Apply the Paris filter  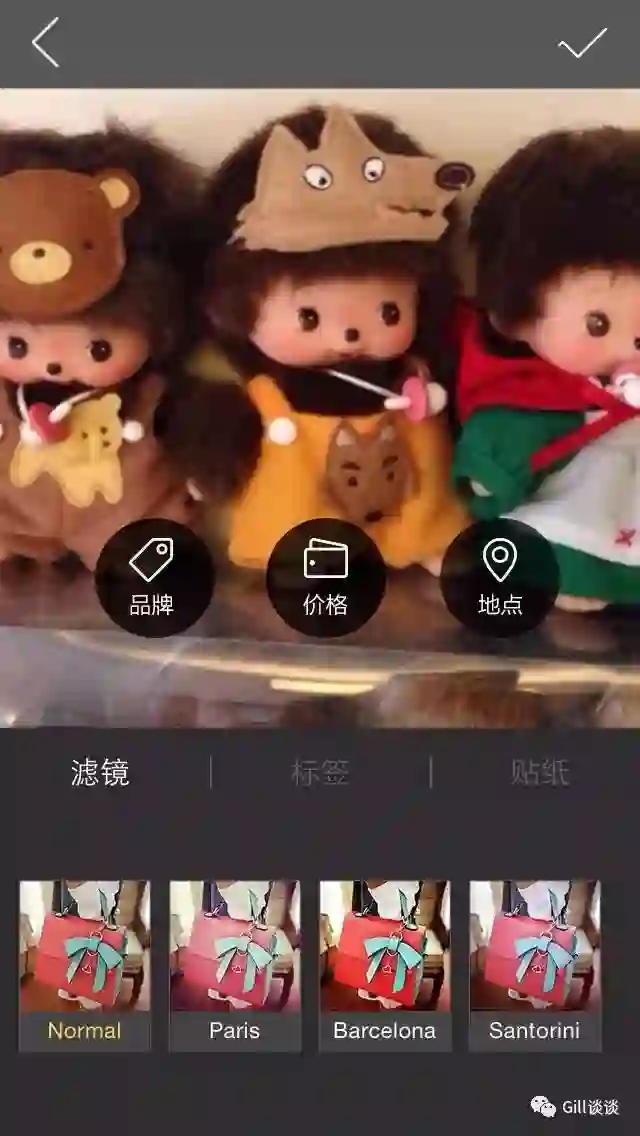point(235,965)
